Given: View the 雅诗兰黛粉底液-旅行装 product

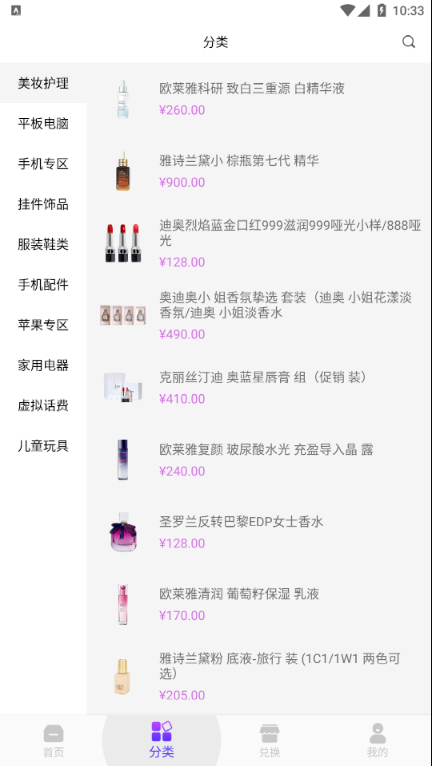Looking at the screenshot, I should 259,677.
